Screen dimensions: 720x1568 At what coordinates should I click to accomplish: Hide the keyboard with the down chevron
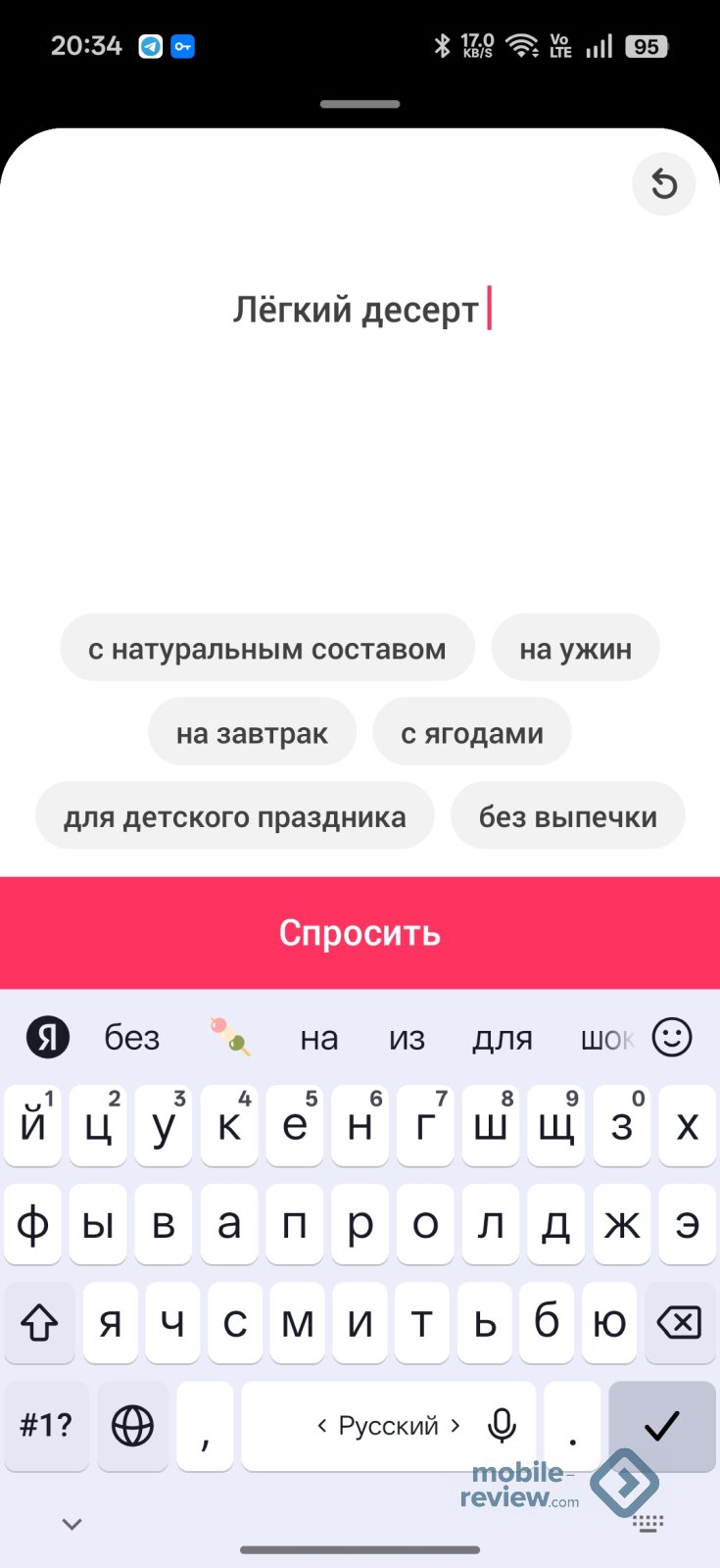72,1524
